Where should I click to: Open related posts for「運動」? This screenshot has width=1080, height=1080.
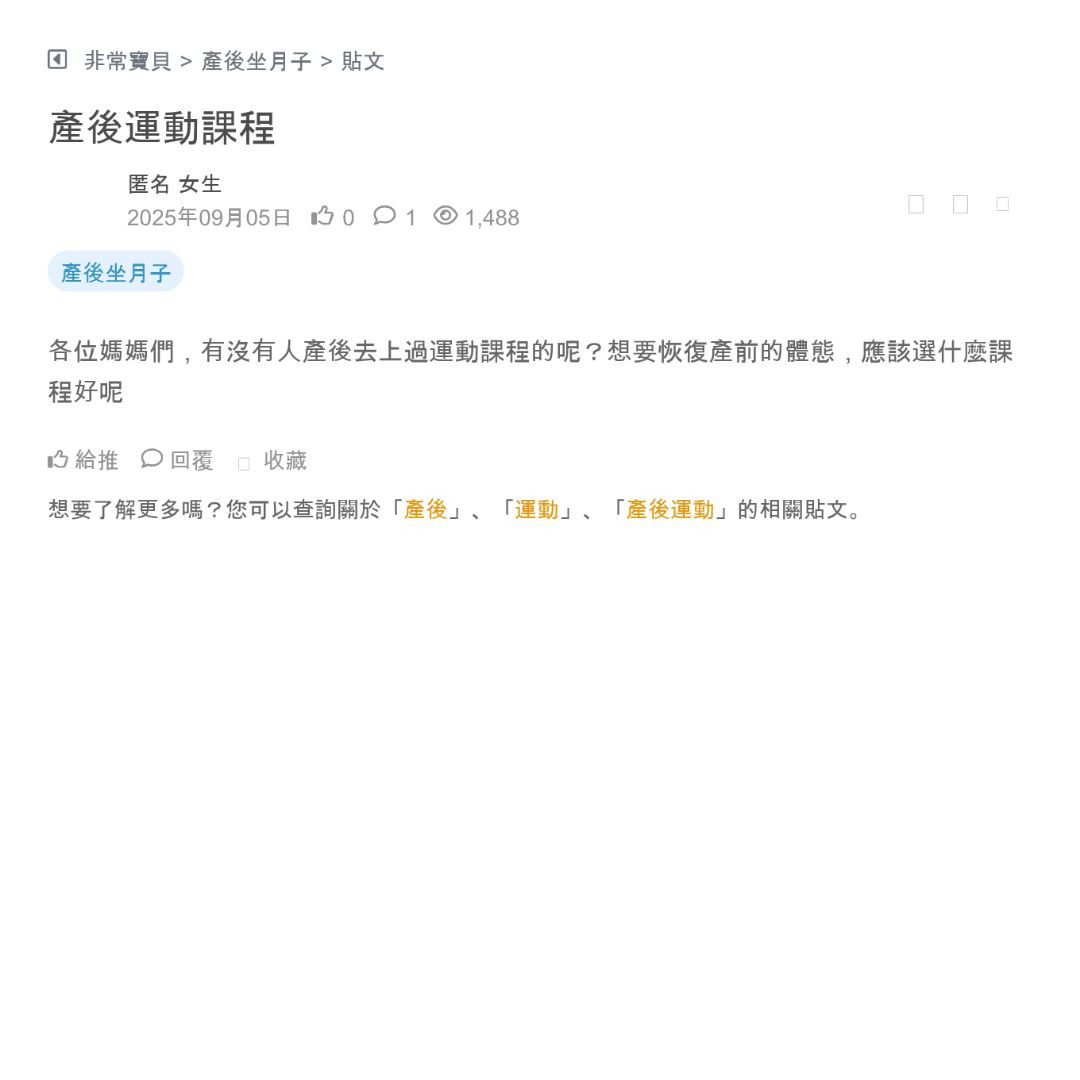coord(537,510)
